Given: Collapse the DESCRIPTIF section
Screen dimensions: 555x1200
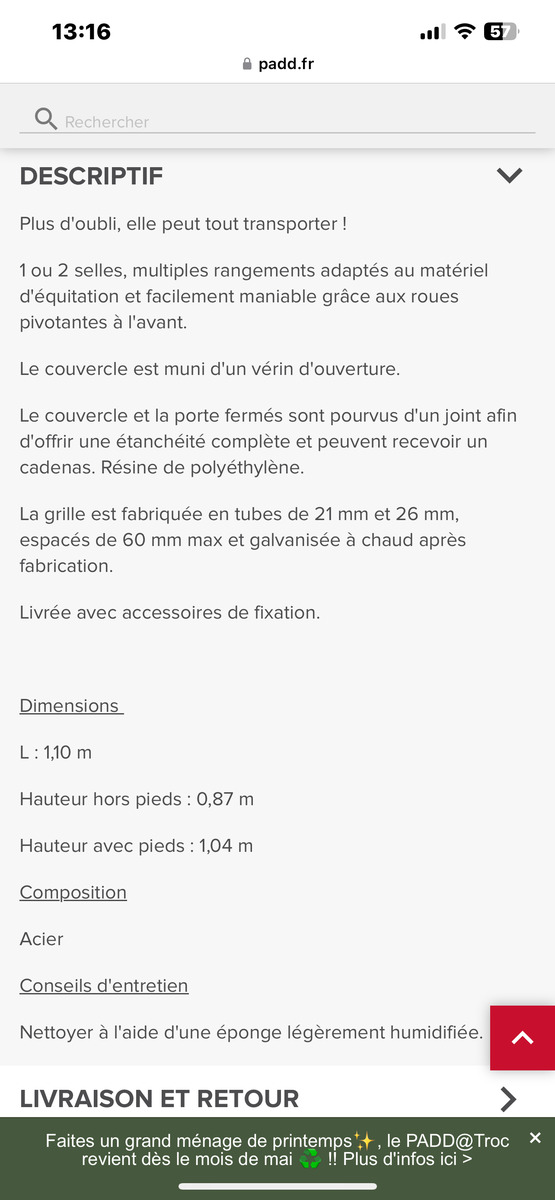Looking at the screenshot, I should [x=509, y=176].
